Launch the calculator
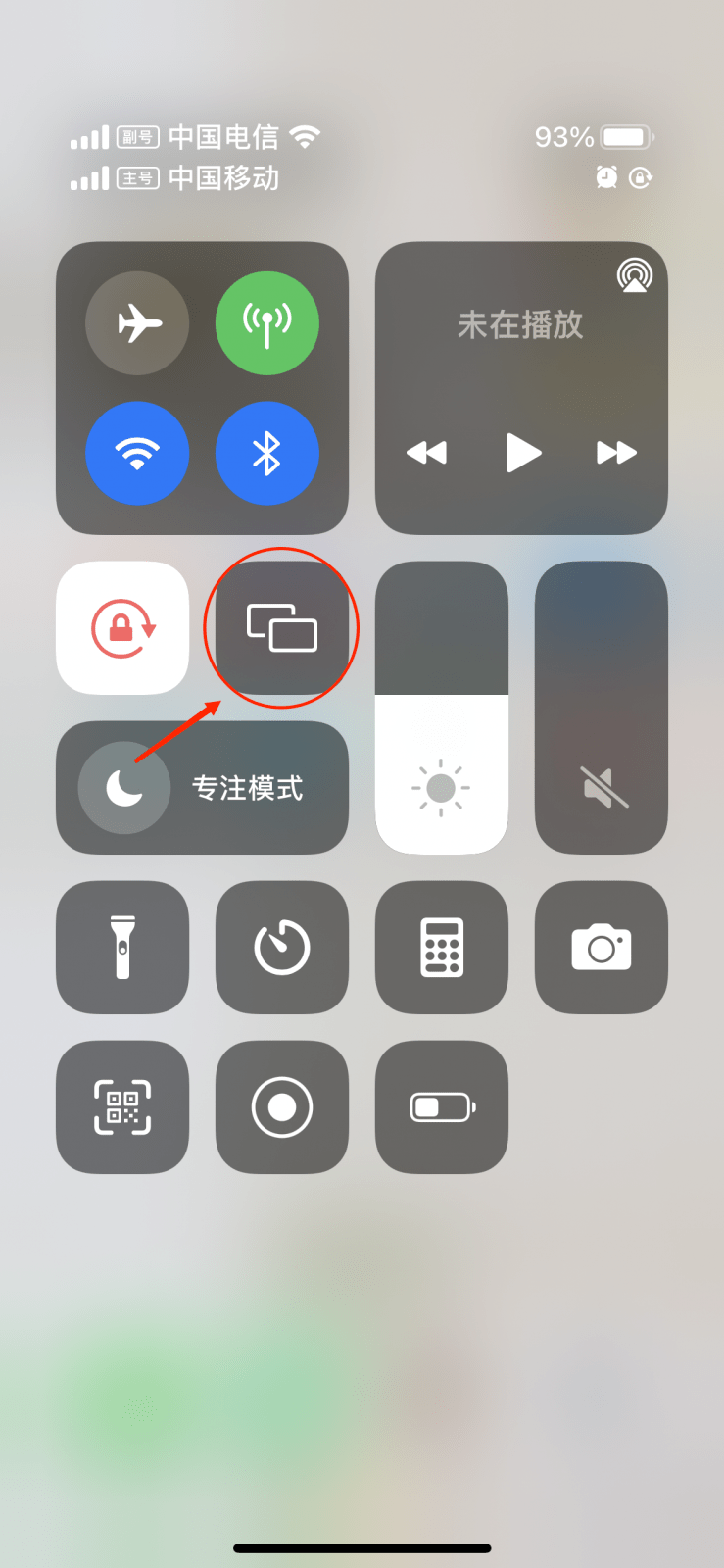This screenshot has width=724, height=1568. pyautogui.click(x=442, y=948)
